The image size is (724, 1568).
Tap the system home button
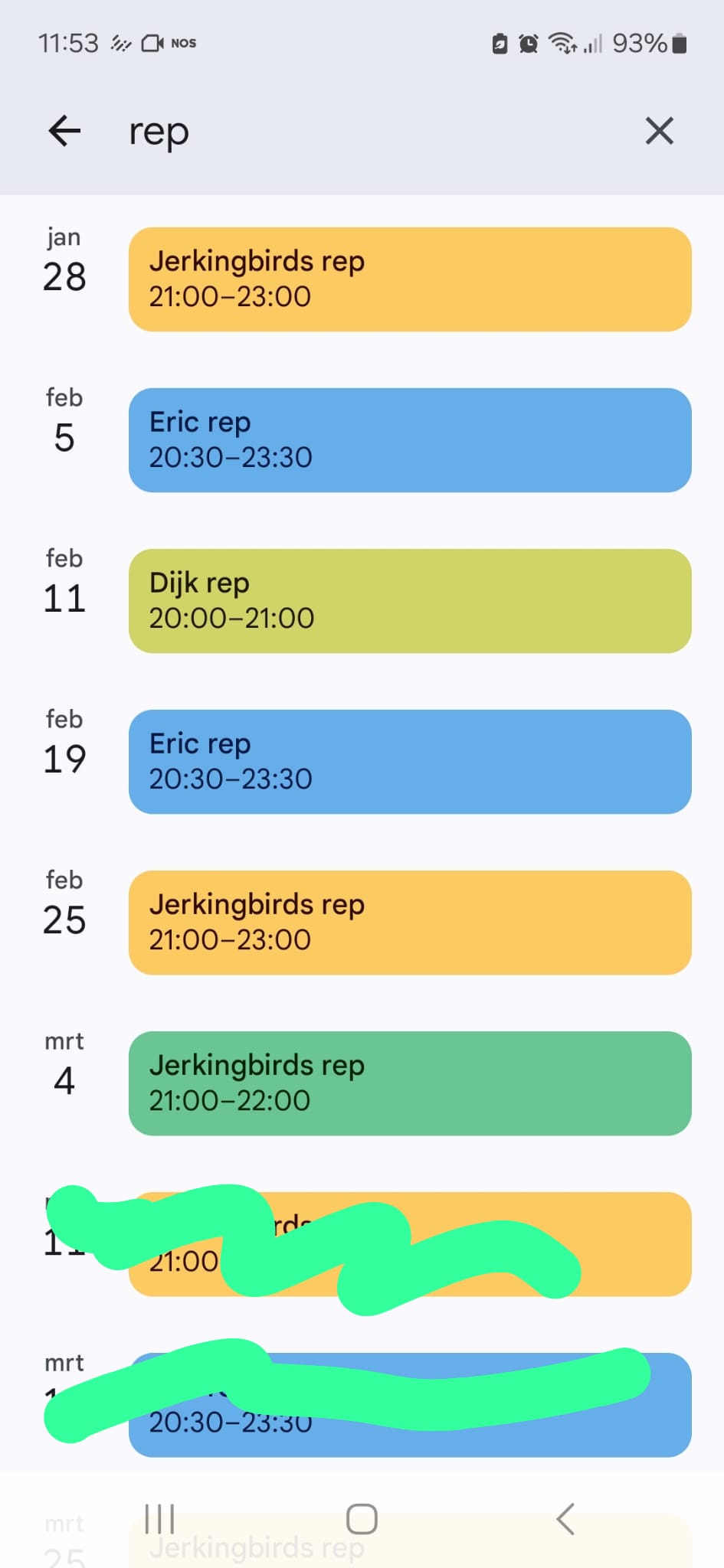pyautogui.click(x=362, y=1519)
